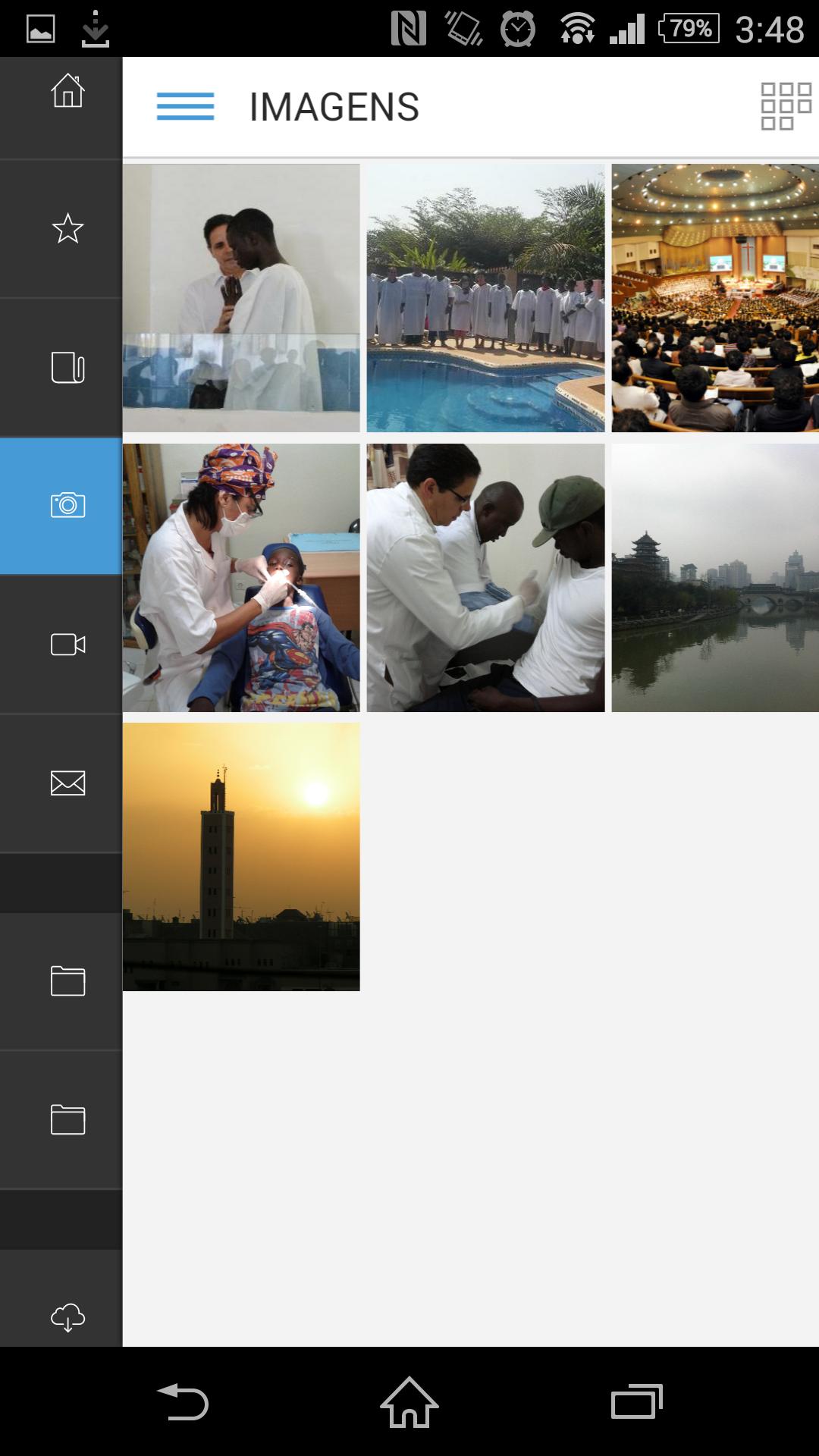Open the favorites star section
Viewport: 819px width, 1456px height.
[x=67, y=228]
